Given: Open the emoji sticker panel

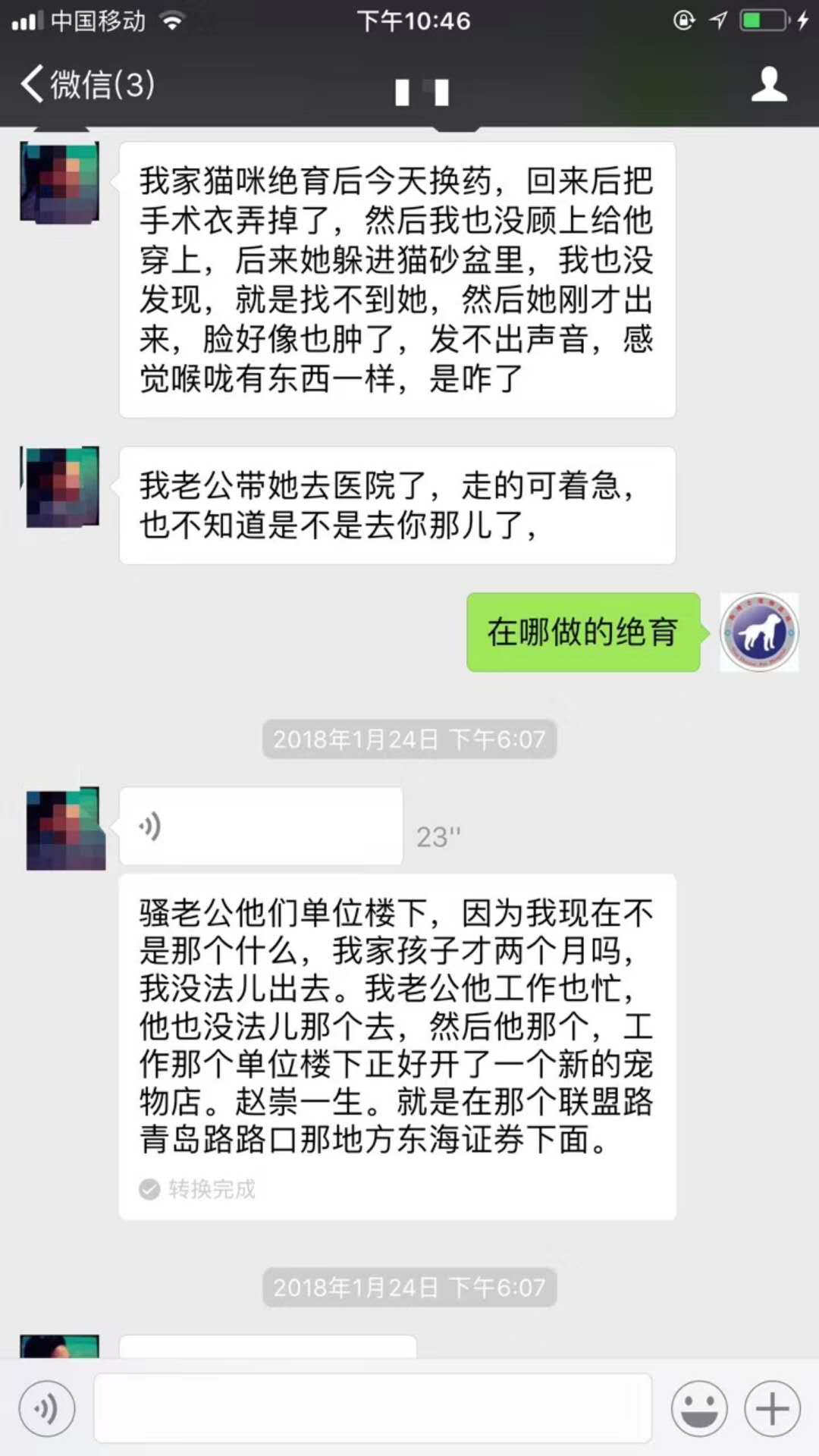Looking at the screenshot, I should pos(698,1409).
